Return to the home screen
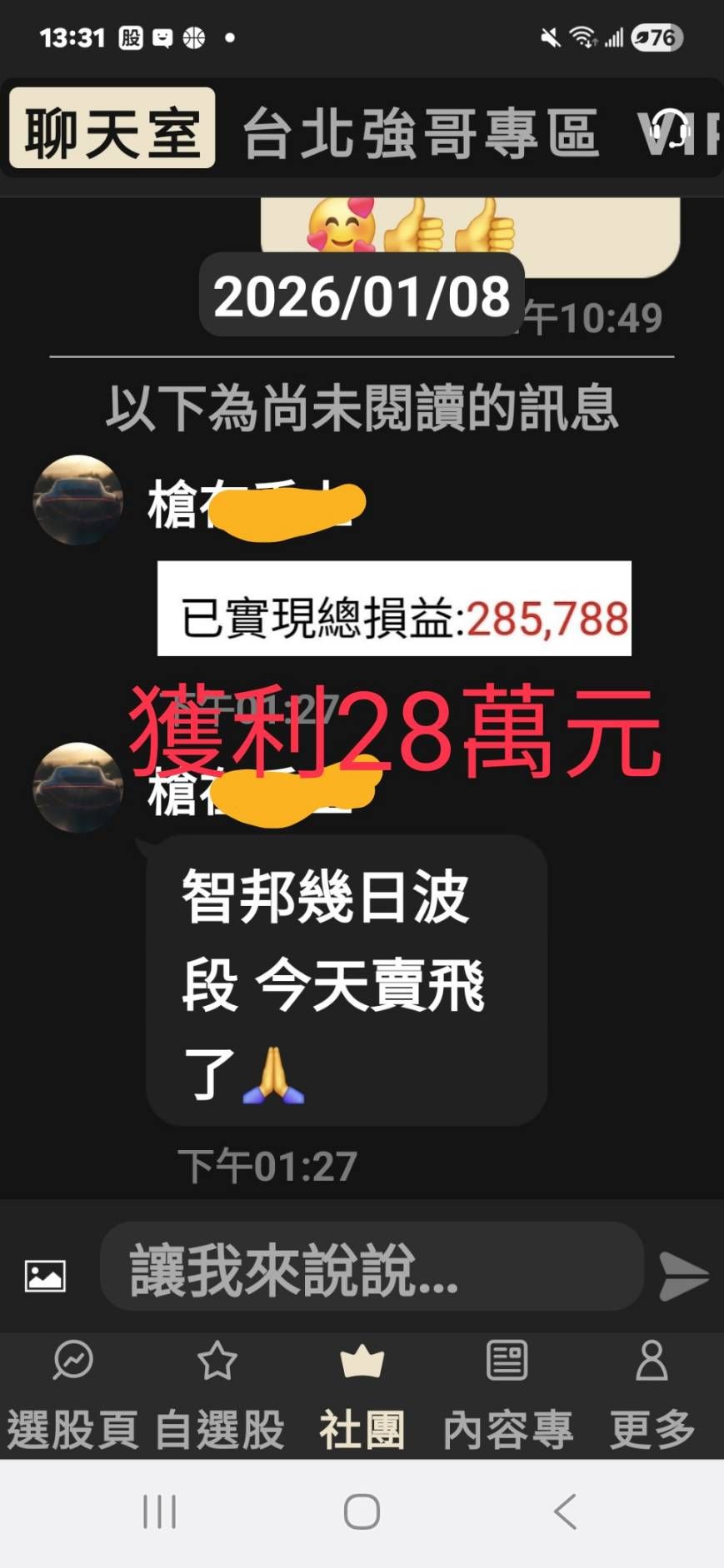The width and height of the screenshot is (724, 1568). click(x=362, y=1511)
